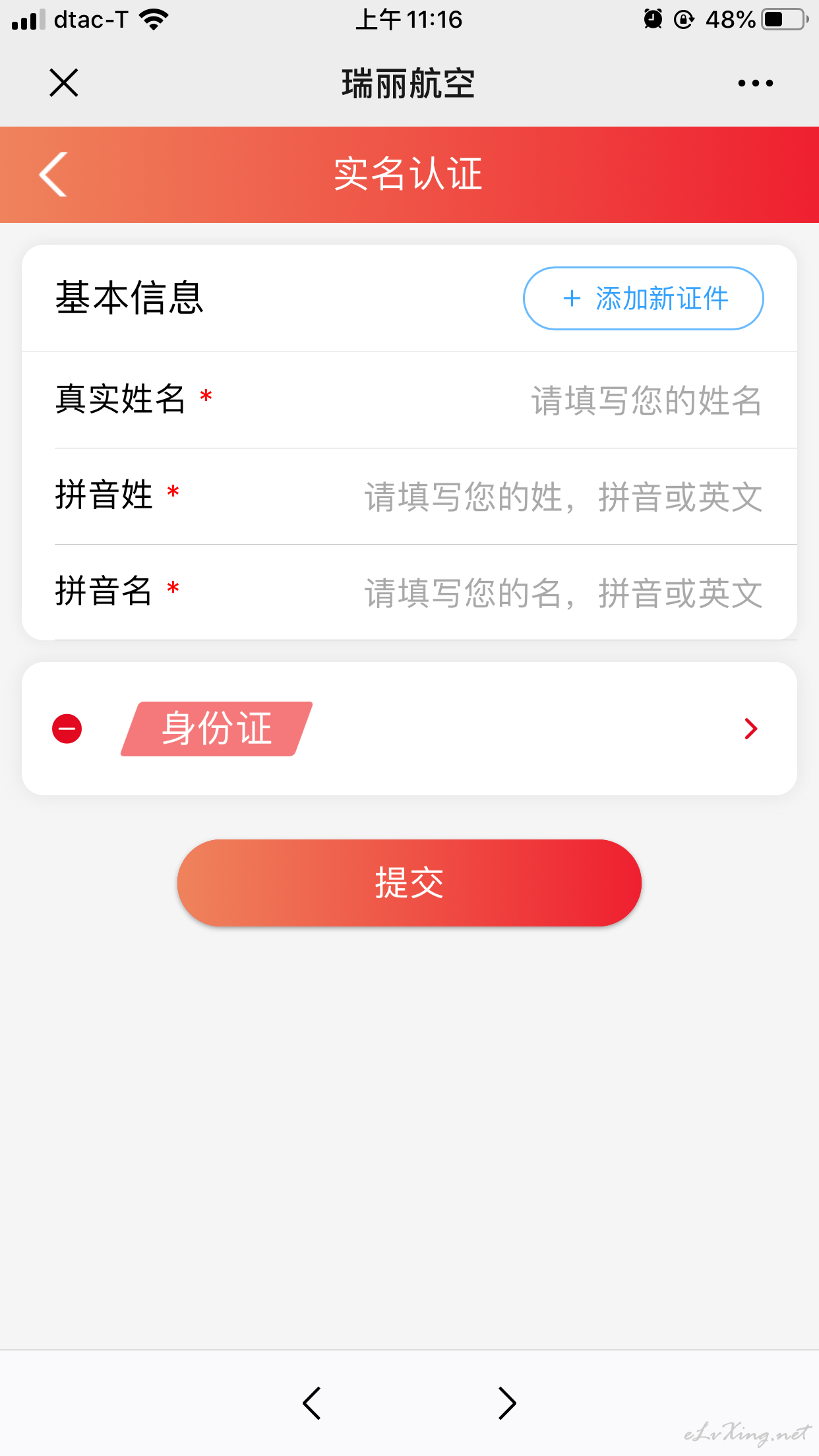This screenshot has width=819, height=1456.
Task: Navigate forward with bottom browser arrow
Action: coord(507,1403)
